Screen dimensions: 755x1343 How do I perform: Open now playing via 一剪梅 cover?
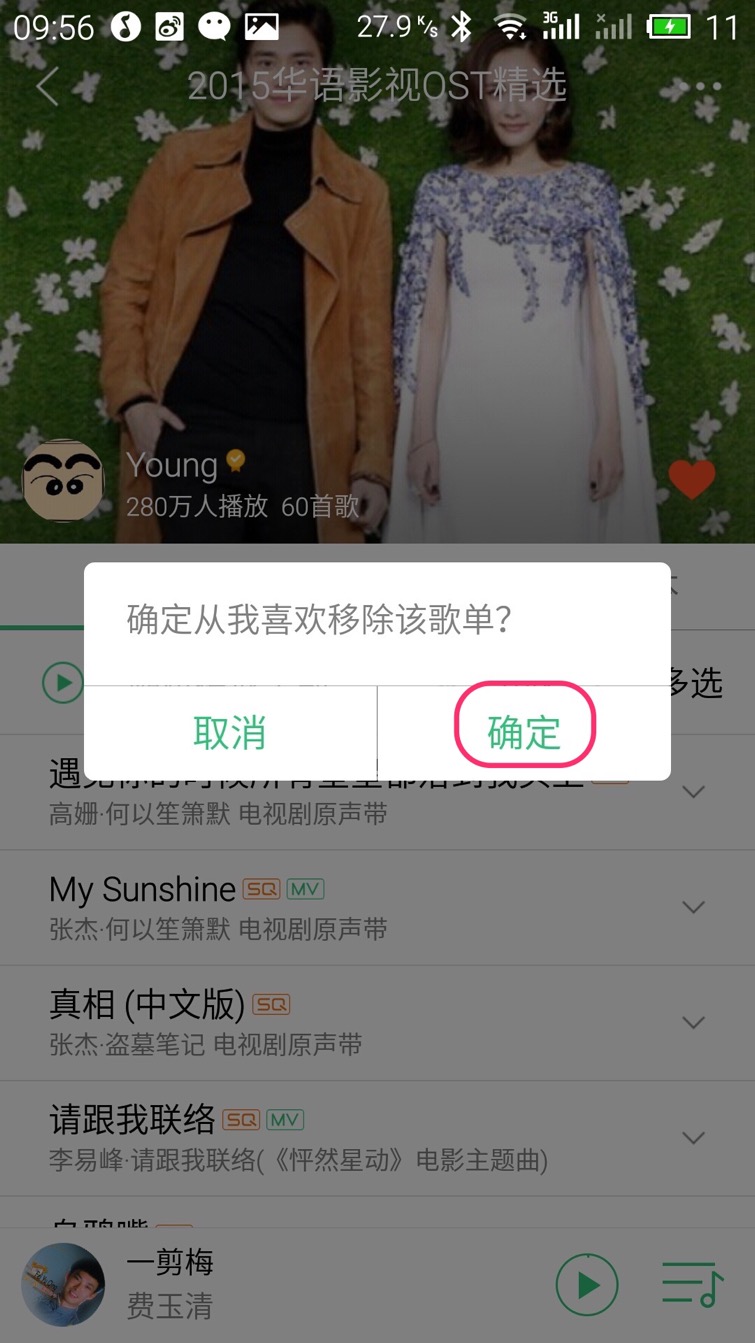(x=63, y=1285)
